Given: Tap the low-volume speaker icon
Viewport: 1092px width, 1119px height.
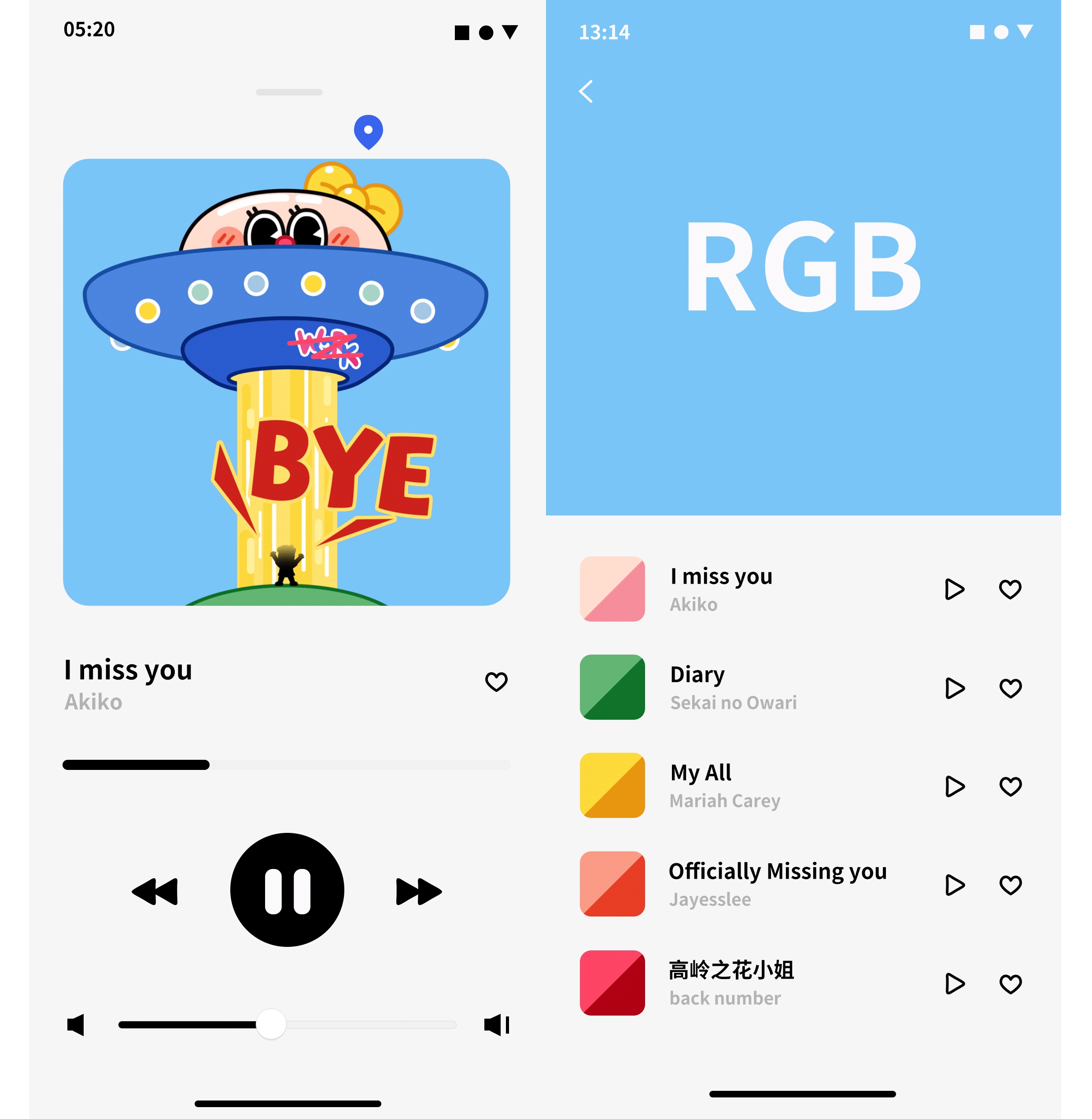Looking at the screenshot, I should (x=76, y=1024).
